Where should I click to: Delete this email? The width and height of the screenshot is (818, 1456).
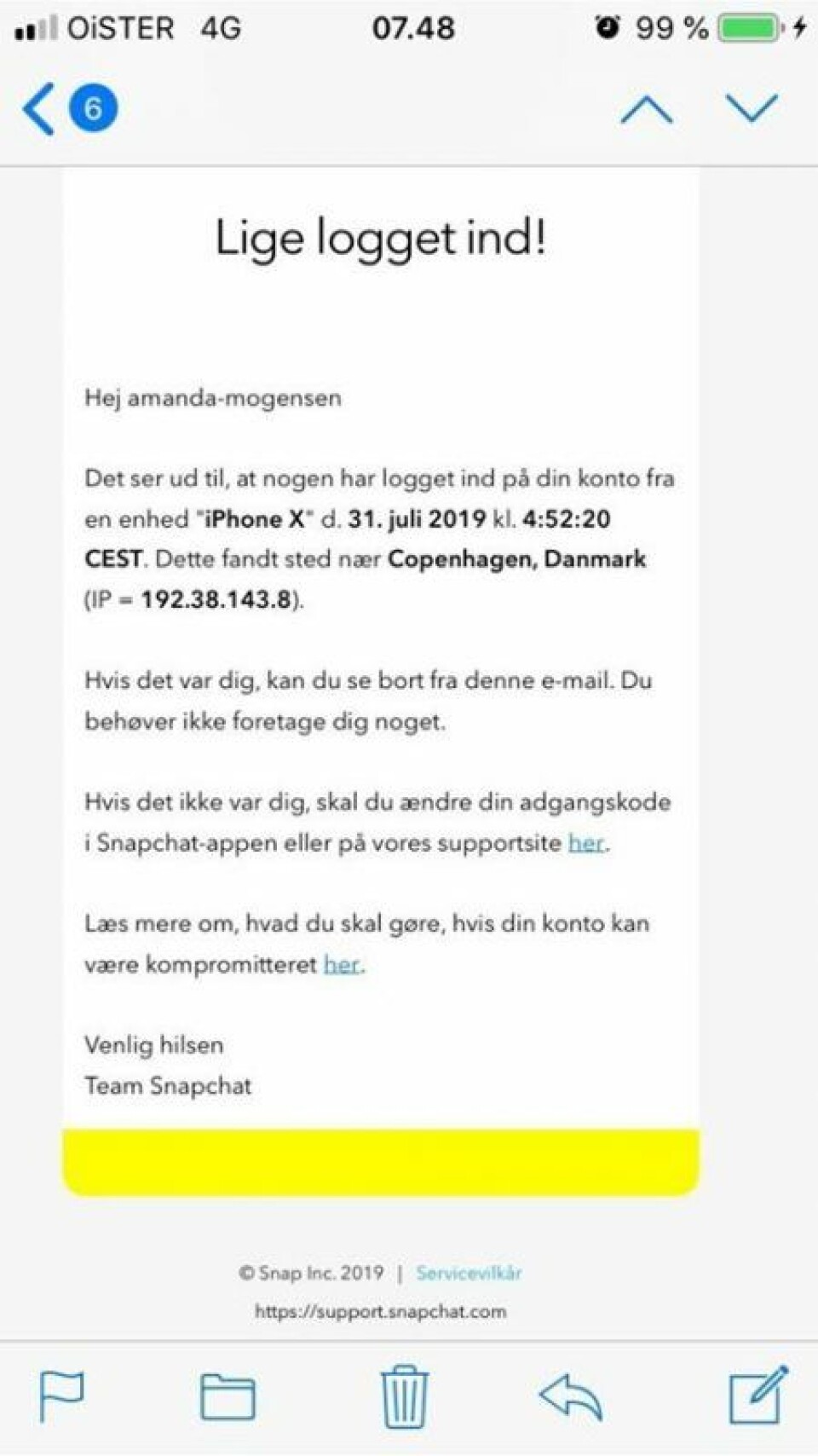click(x=404, y=1396)
